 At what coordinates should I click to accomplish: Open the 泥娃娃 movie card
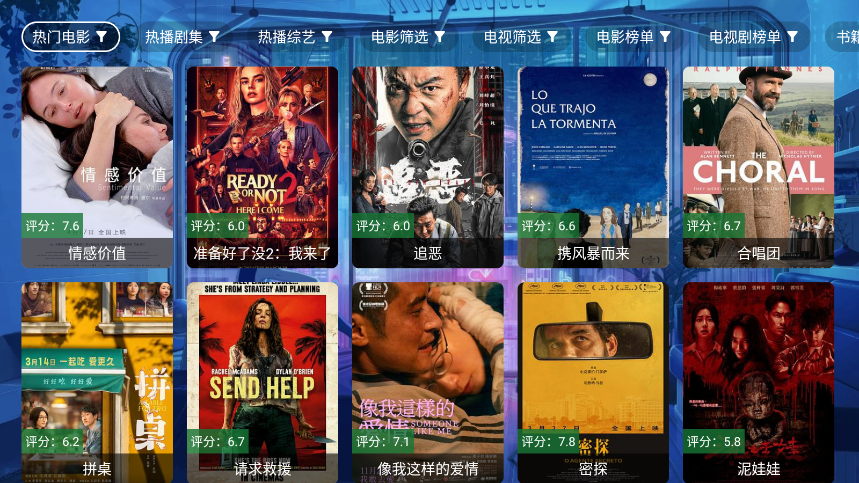click(x=758, y=380)
